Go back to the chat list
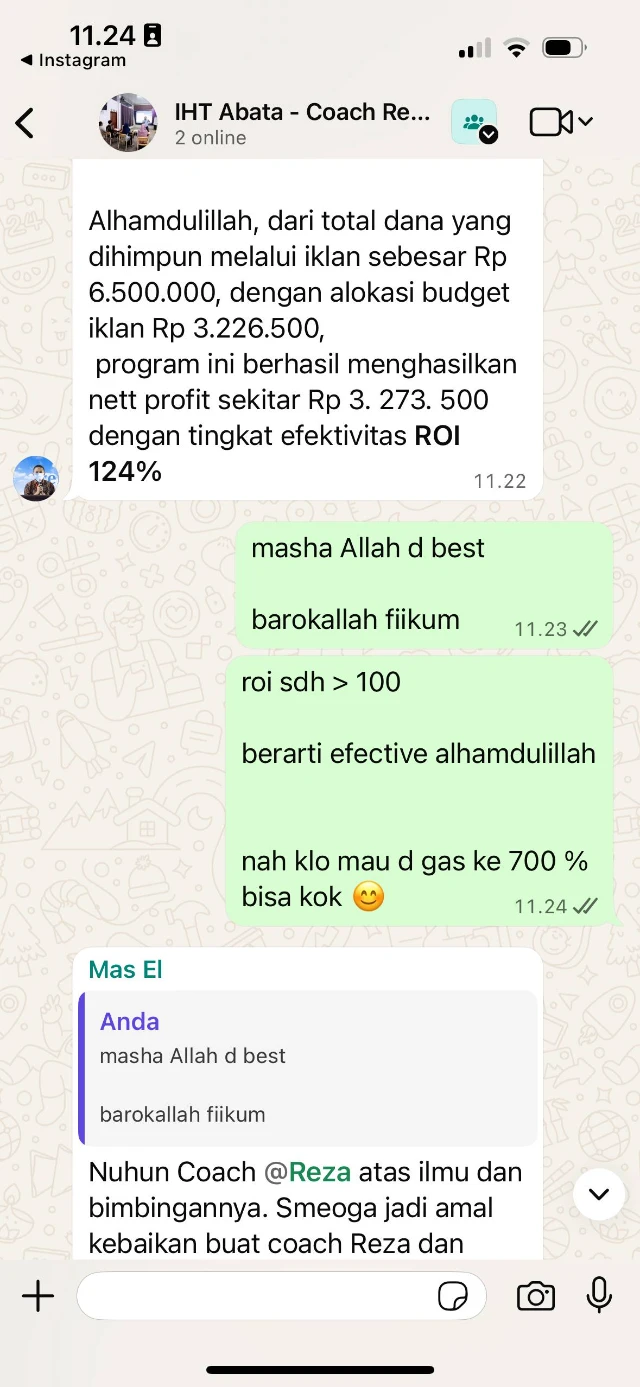Image resolution: width=640 pixels, height=1387 pixels. 25,123
